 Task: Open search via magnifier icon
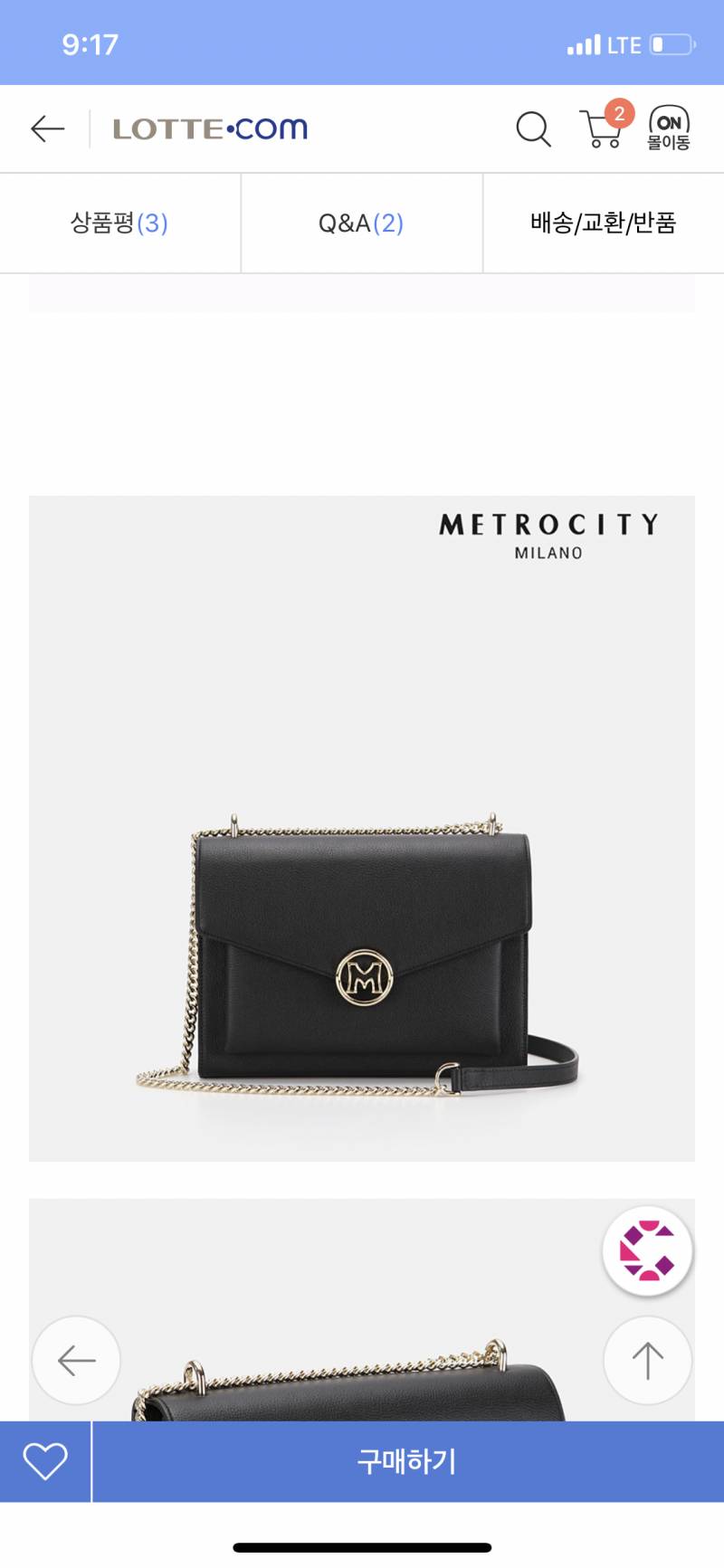pos(533,128)
